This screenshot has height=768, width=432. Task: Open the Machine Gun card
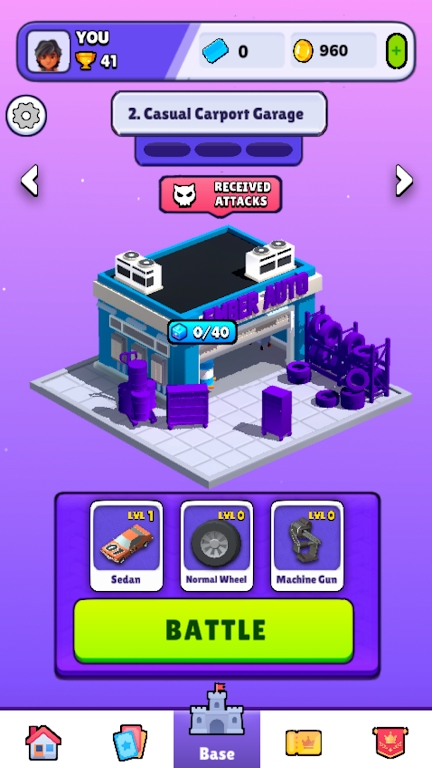307,546
